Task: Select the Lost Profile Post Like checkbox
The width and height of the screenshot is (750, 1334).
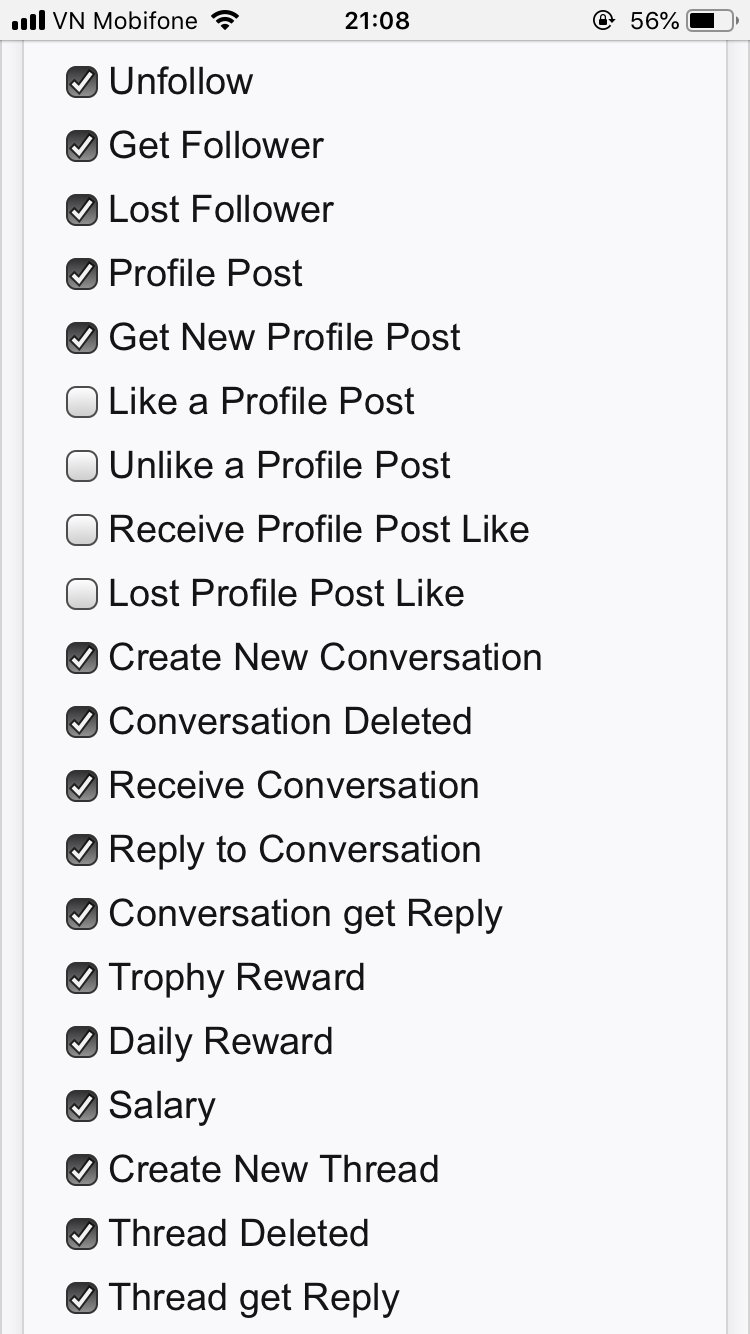Action: pos(82,594)
